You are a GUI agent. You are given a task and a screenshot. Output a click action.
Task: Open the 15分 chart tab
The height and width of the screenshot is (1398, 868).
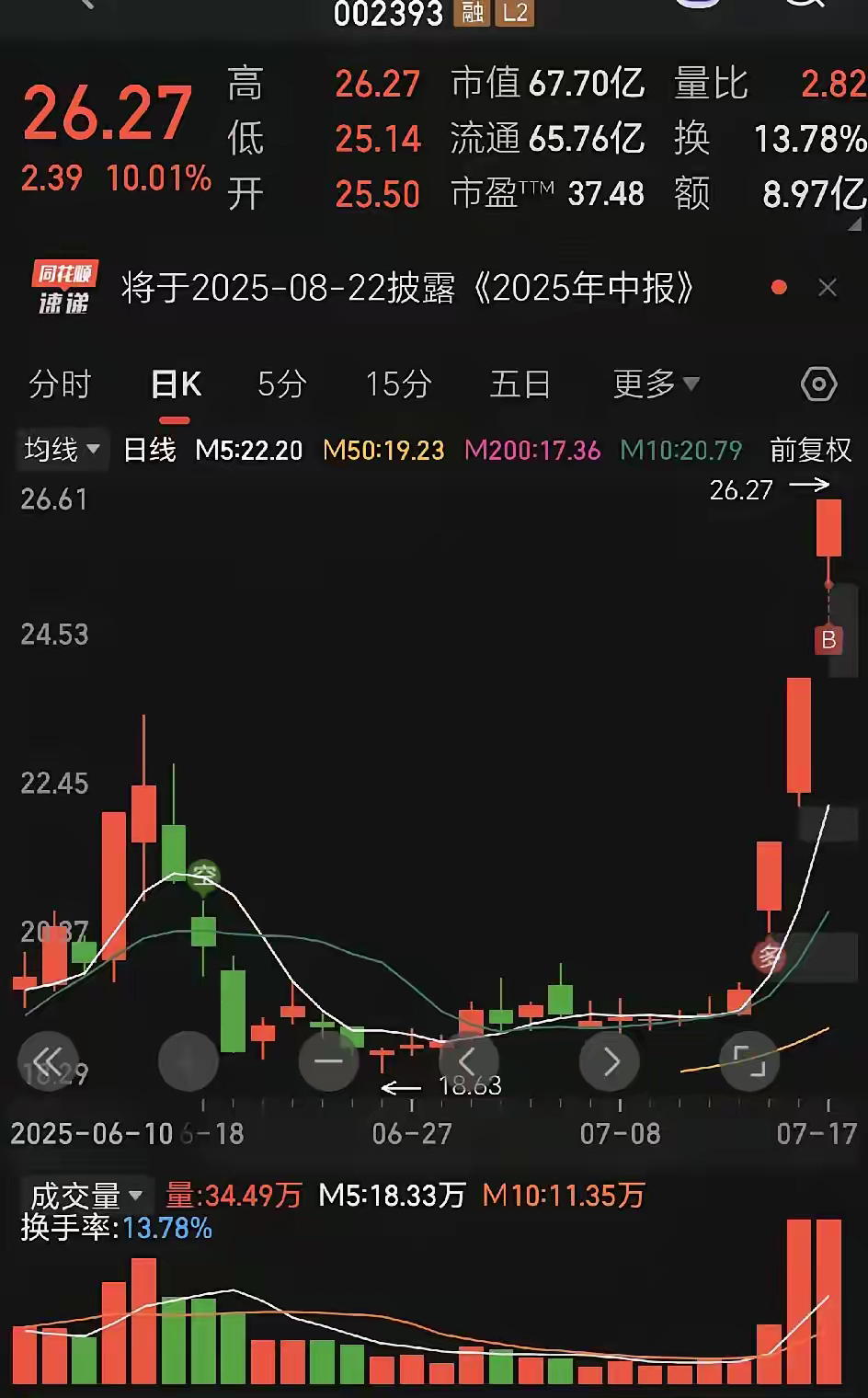398,384
